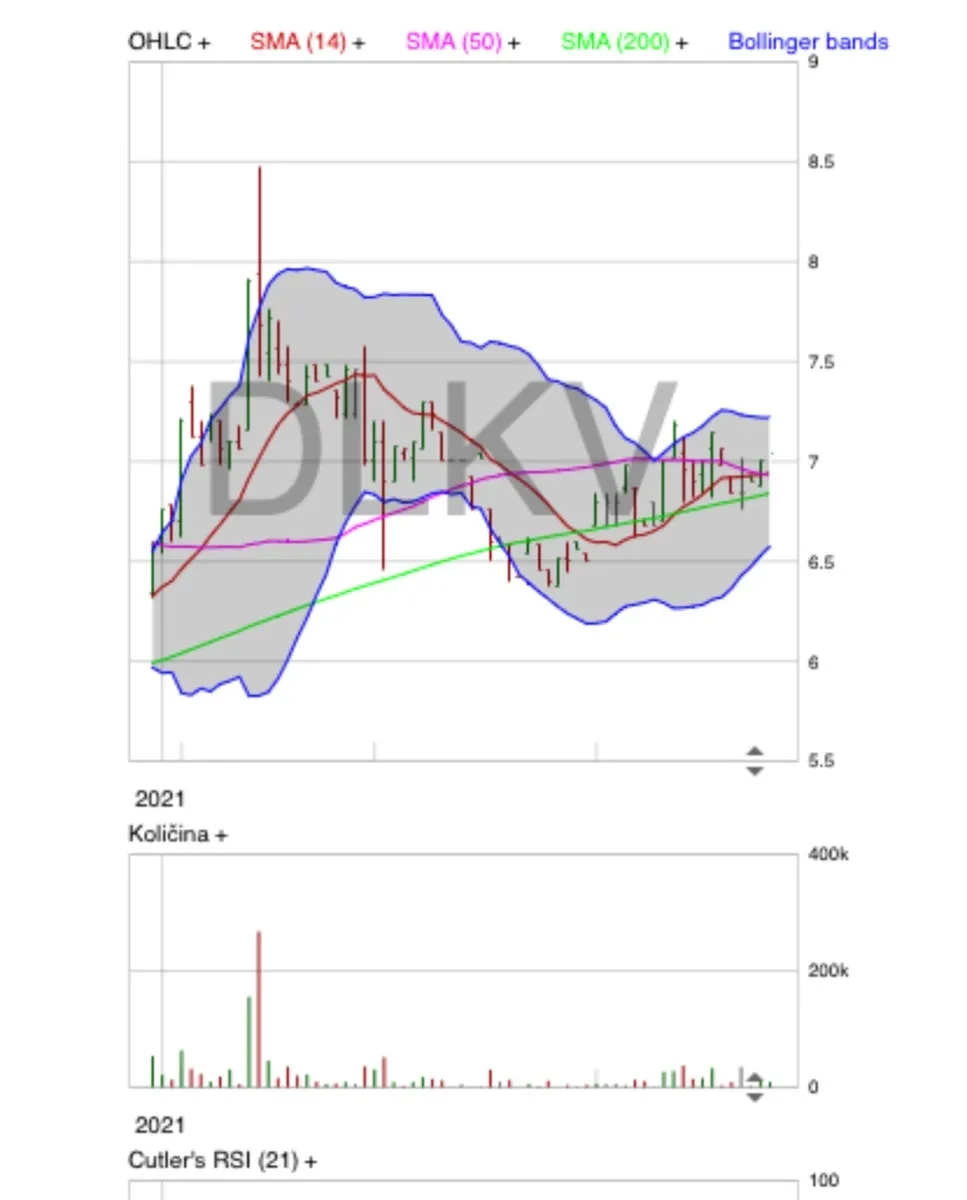
Task: Toggle the SMA (50) indicator
Action: pos(462,42)
